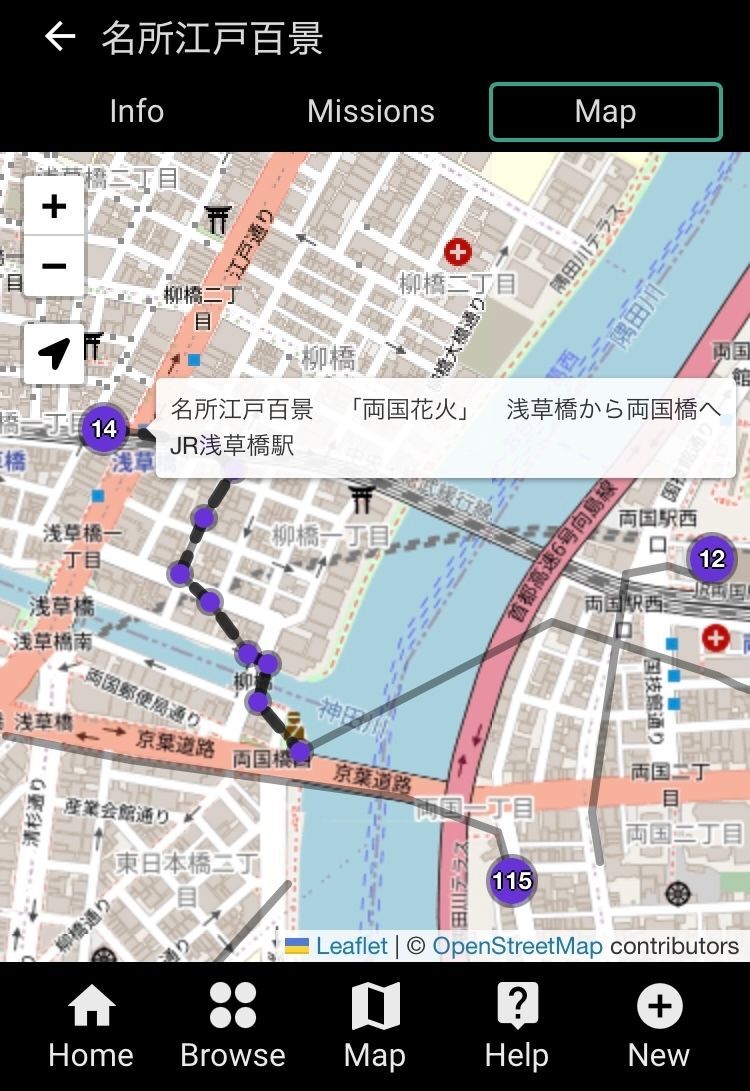Center map on my location
This screenshot has height=1091, width=750.
click(54, 353)
